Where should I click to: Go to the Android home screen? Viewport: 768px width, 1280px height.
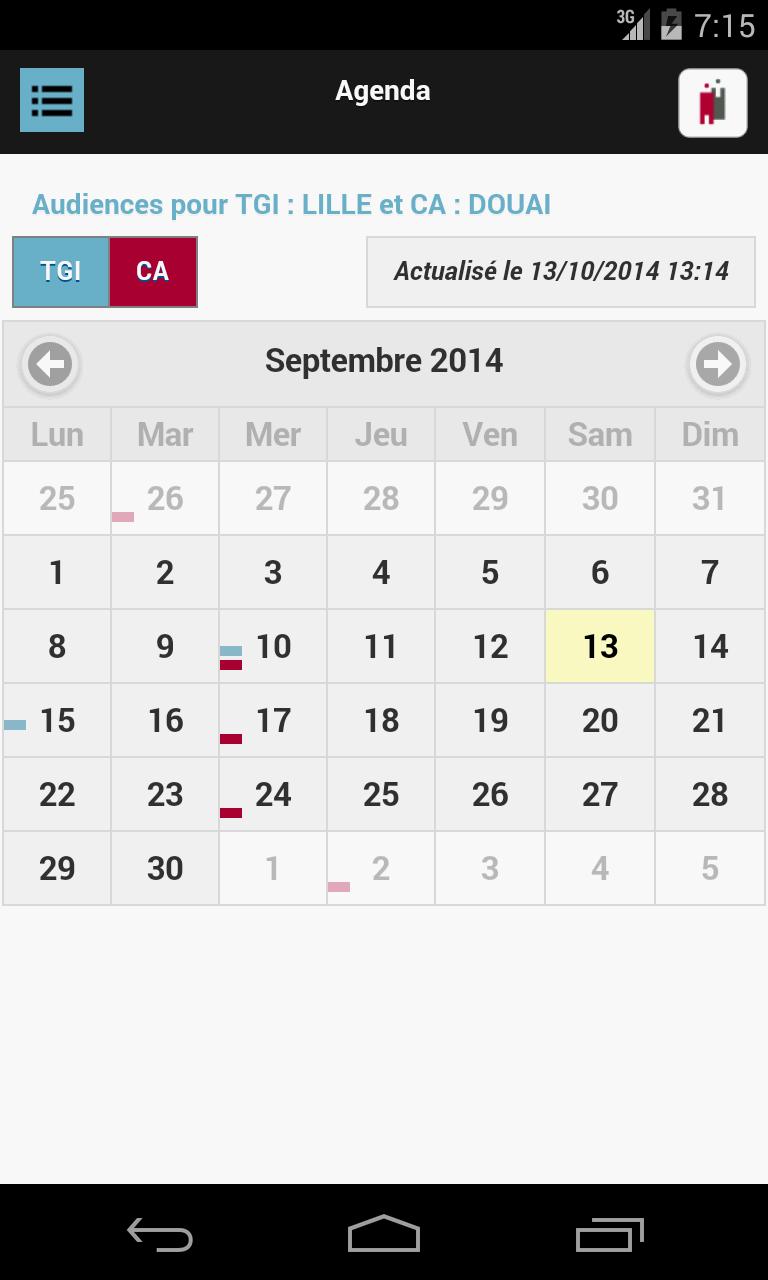click(384, 1235)
